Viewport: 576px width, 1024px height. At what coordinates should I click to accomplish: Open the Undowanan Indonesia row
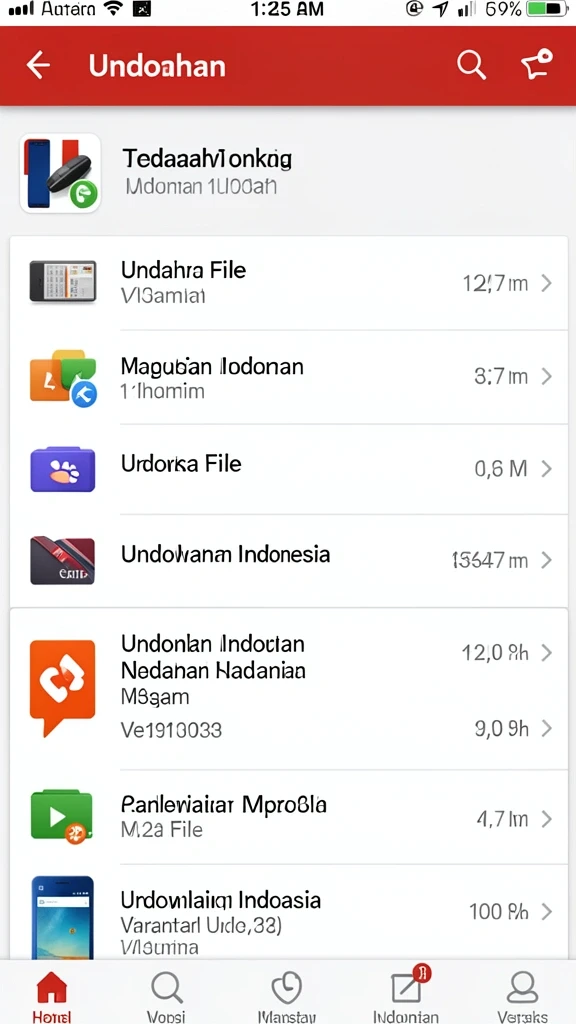(x=288, y=560)
